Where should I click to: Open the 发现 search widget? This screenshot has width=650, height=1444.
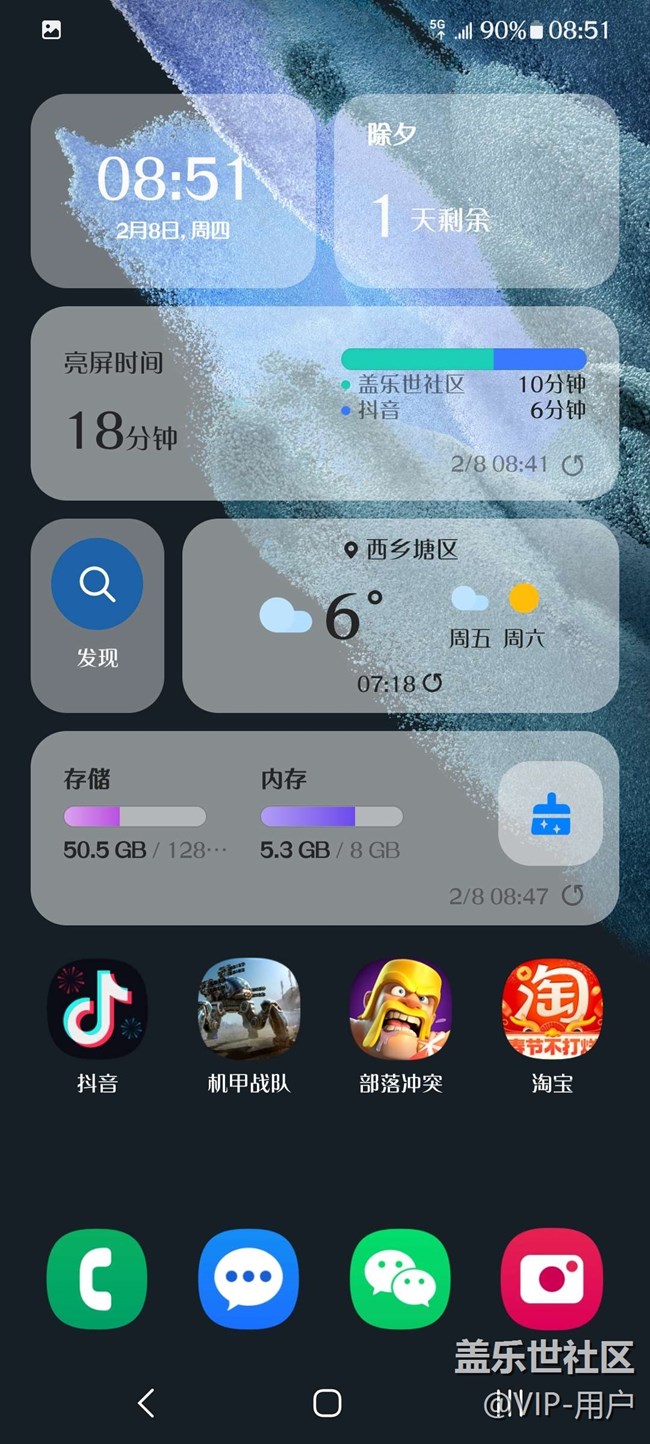click(x=97, y=615)
